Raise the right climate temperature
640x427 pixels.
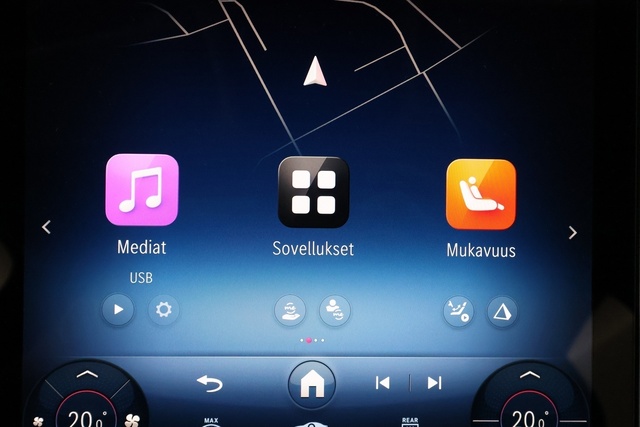[x=530, y=374]
